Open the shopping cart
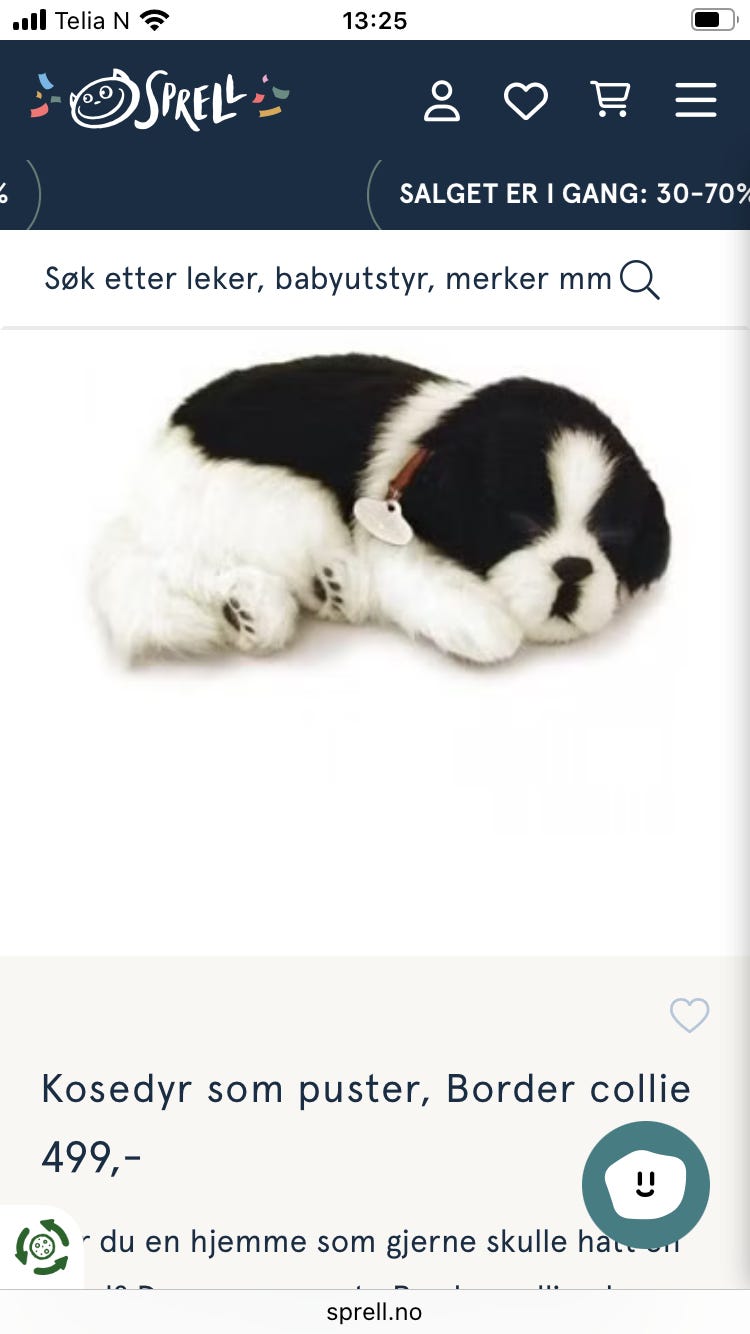This screenshot has height=1334, width=750. coord(611,100)
